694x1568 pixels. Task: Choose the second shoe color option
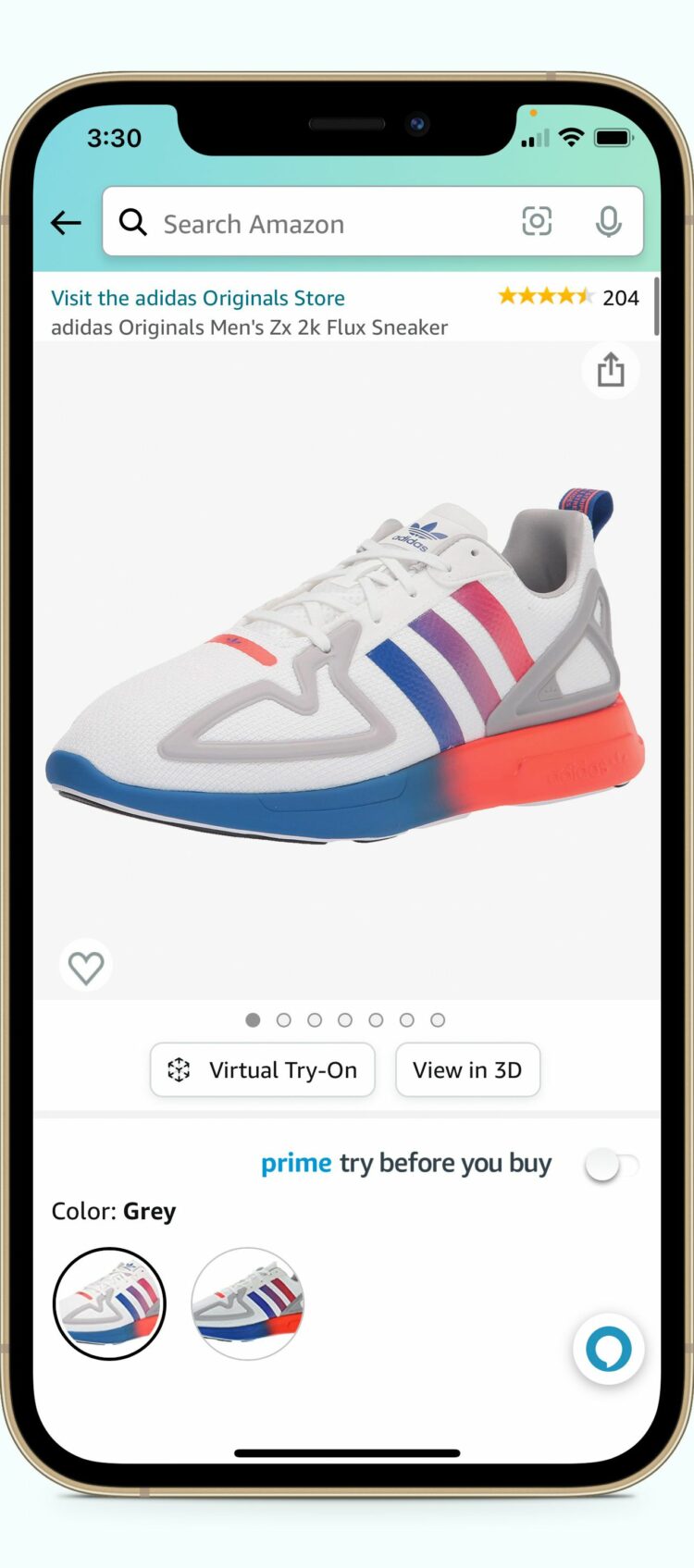click(x=247, y=1303)
